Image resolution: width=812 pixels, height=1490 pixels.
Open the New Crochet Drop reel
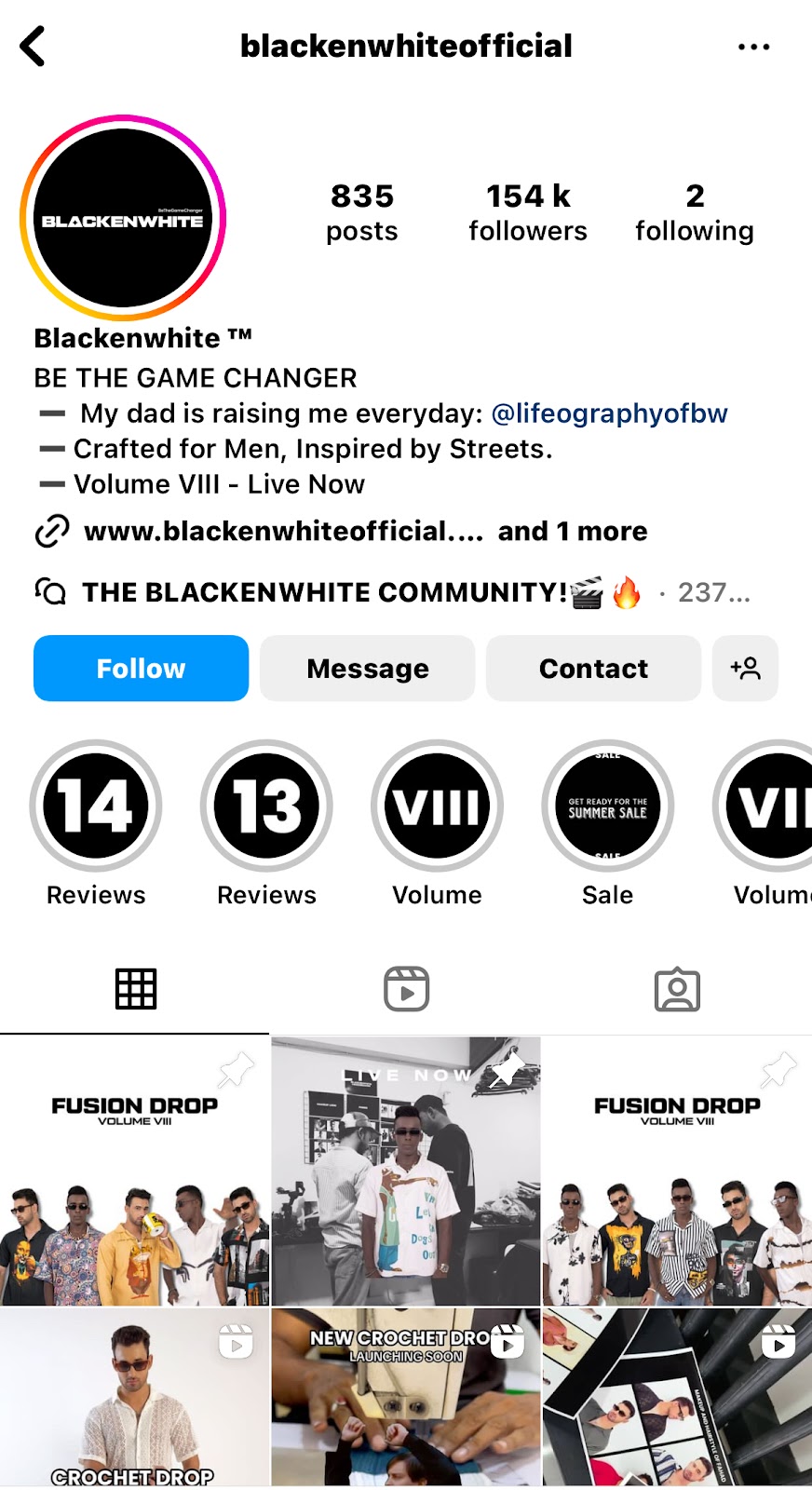click(406, 1397)
